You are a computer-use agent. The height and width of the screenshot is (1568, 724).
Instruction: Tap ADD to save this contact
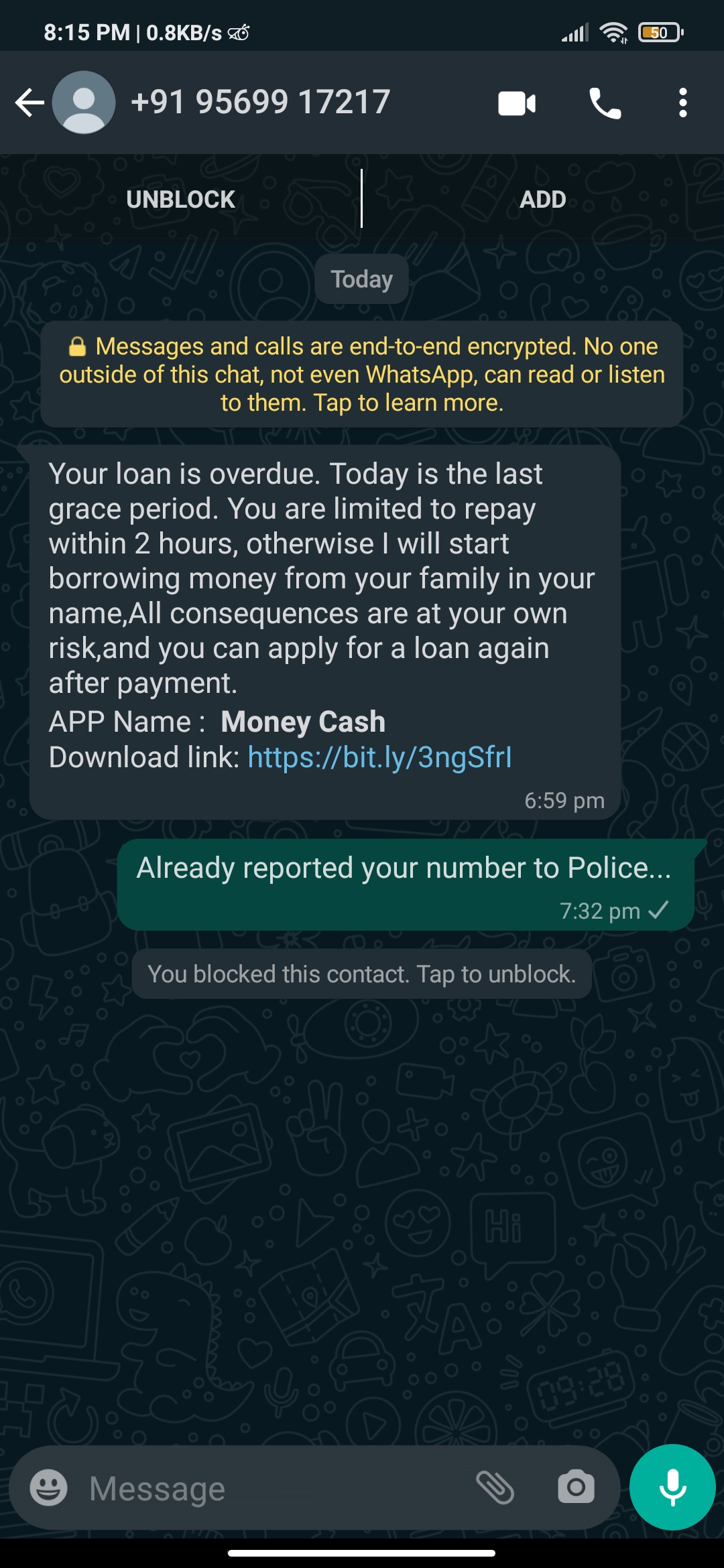click(543, 199)
